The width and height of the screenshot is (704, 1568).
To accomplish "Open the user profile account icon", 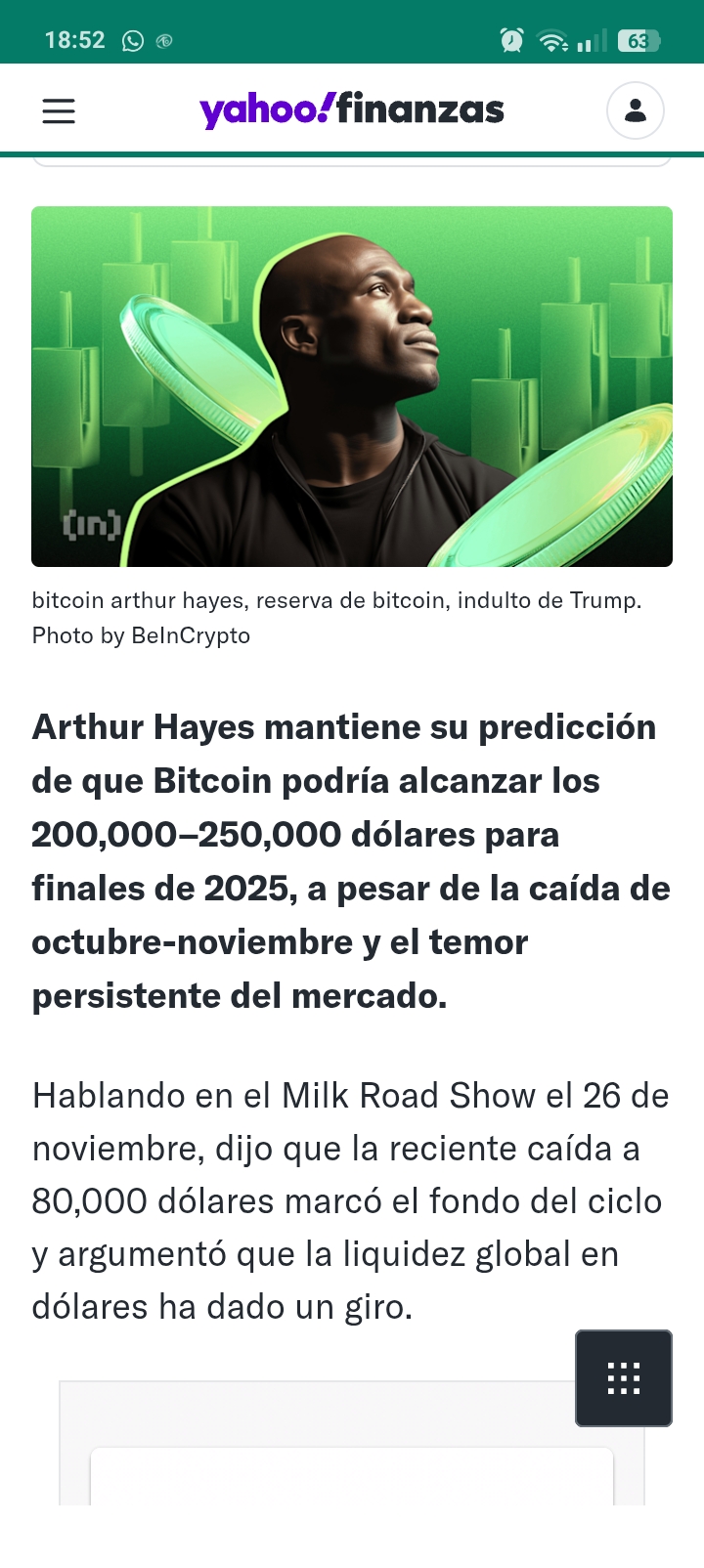I will pos(635,110).
